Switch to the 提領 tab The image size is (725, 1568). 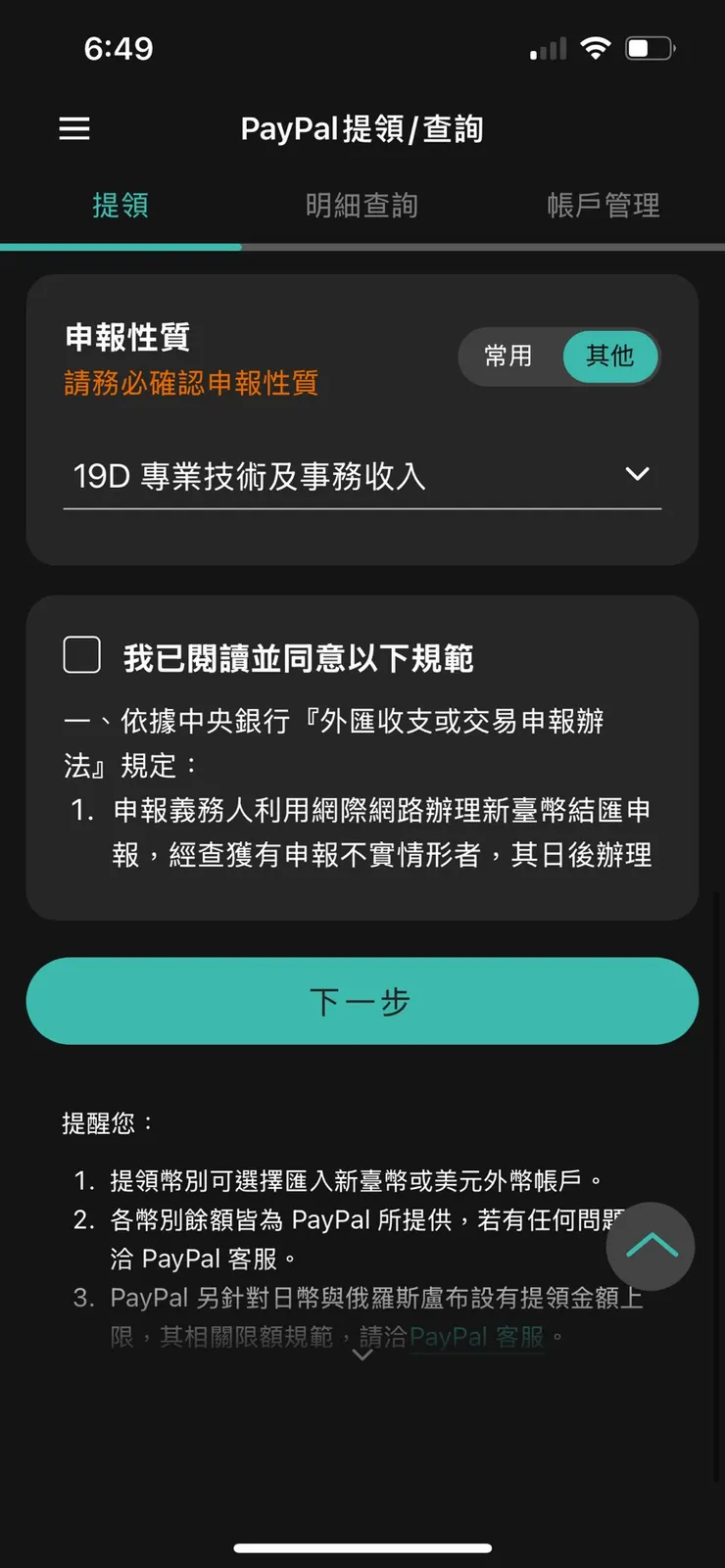pyautogui.click(x=120, y=206)
